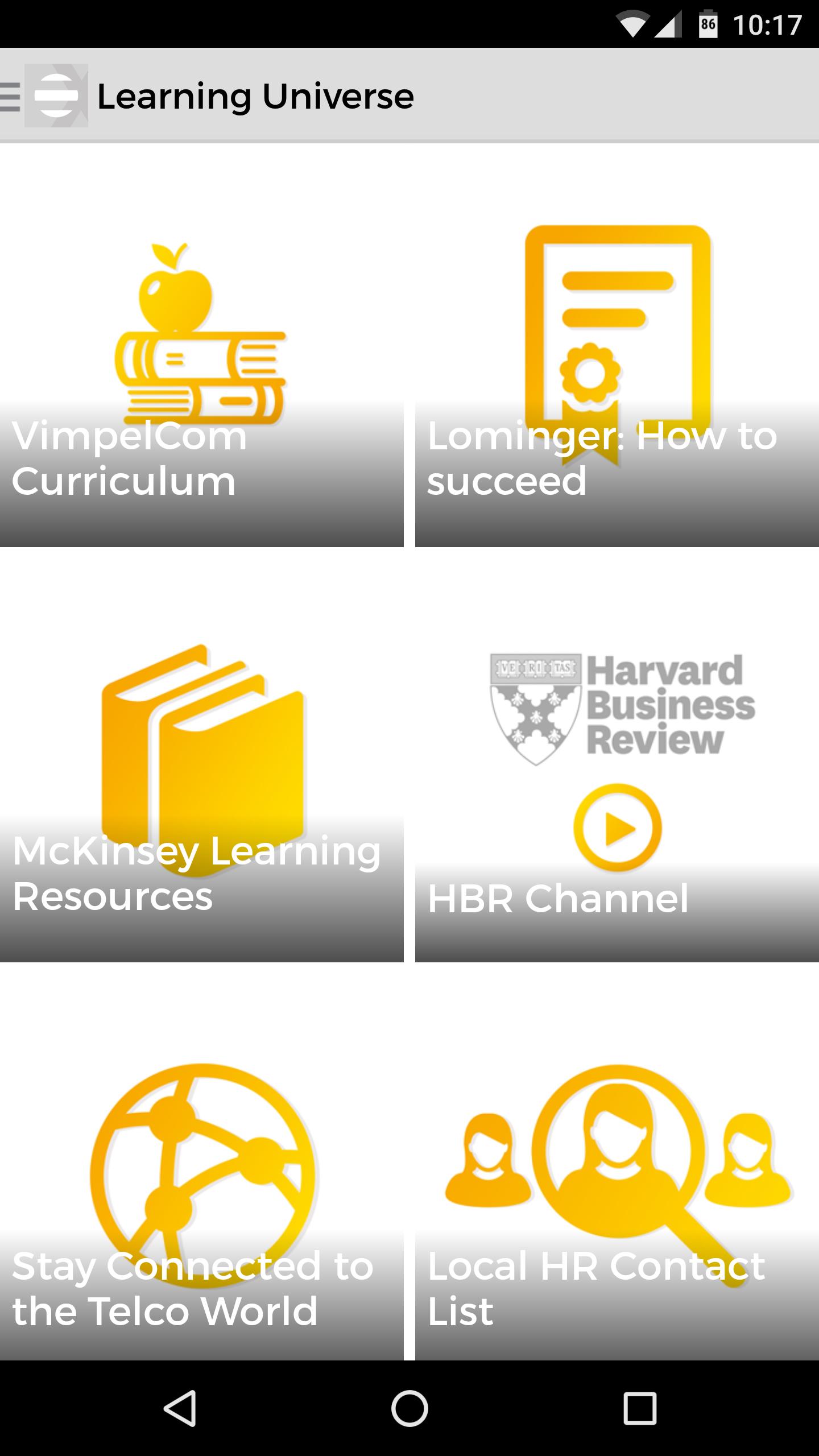Return to the home screen
819x1456 pixels.
coord(409,1408)
